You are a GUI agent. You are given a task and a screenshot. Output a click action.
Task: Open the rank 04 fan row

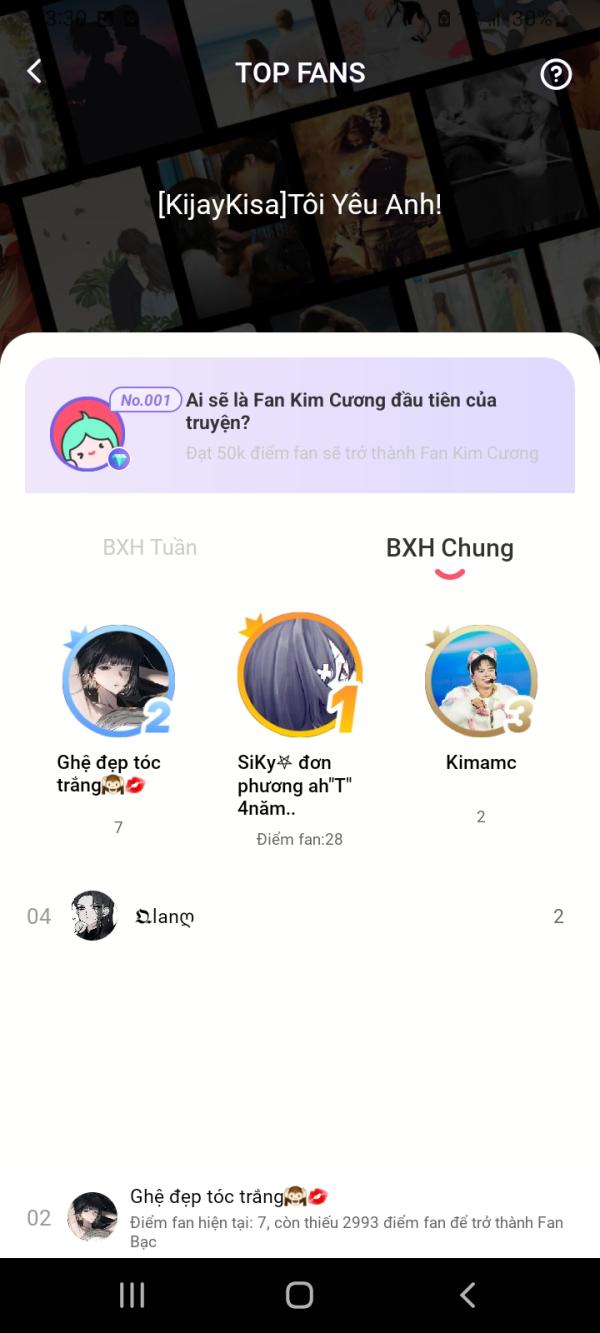click(300, 916)
